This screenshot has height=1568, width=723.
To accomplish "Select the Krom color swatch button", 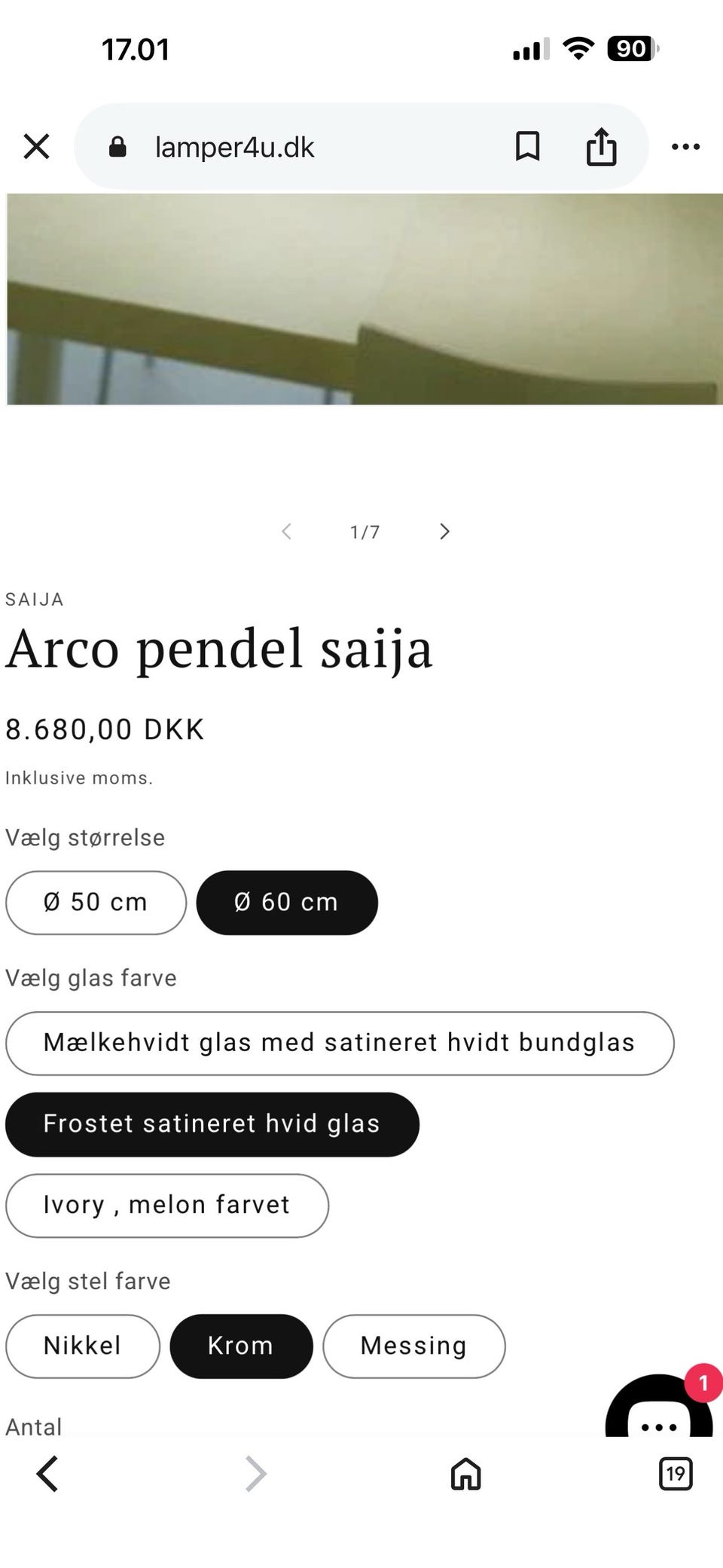I will 241,1346.
